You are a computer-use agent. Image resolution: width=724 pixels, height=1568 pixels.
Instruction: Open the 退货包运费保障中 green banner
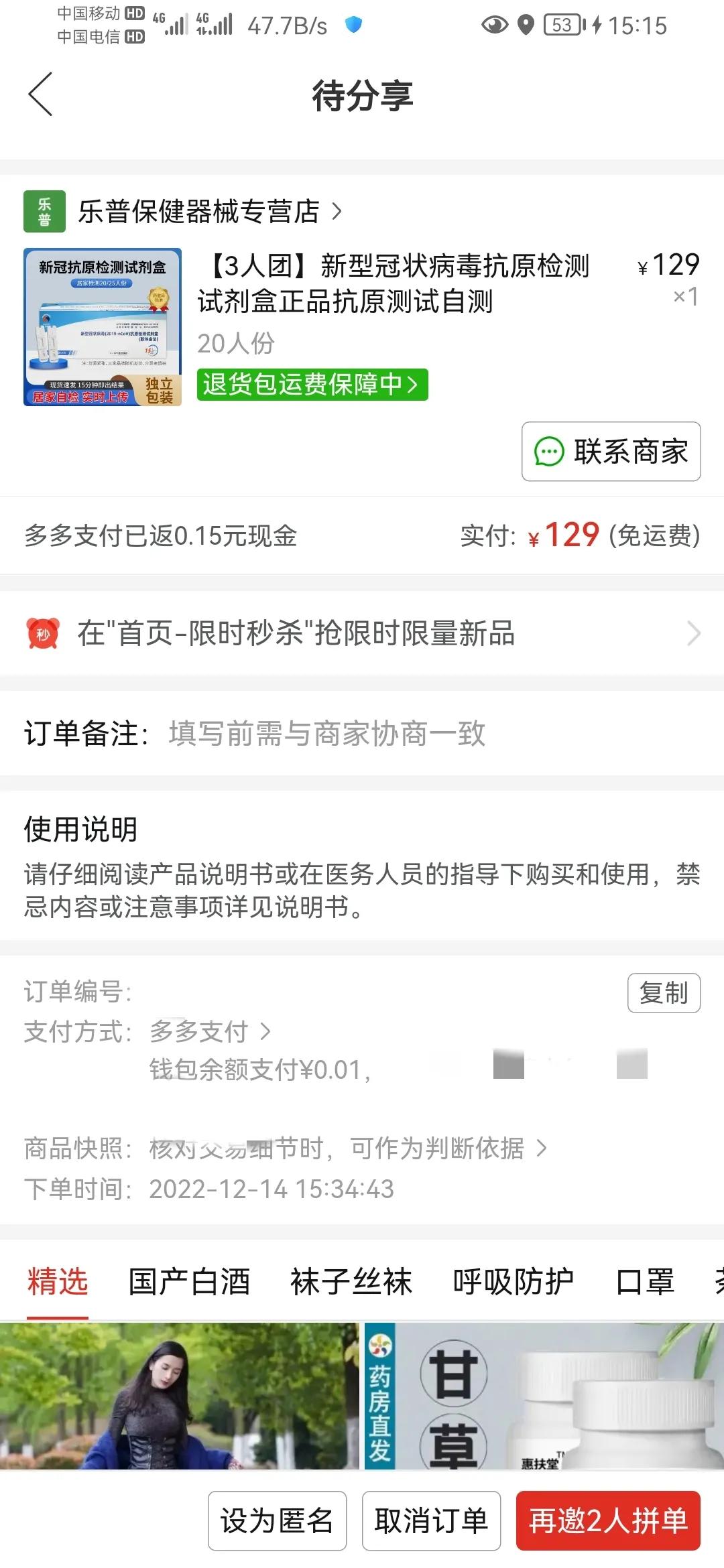tap(312, 386)
